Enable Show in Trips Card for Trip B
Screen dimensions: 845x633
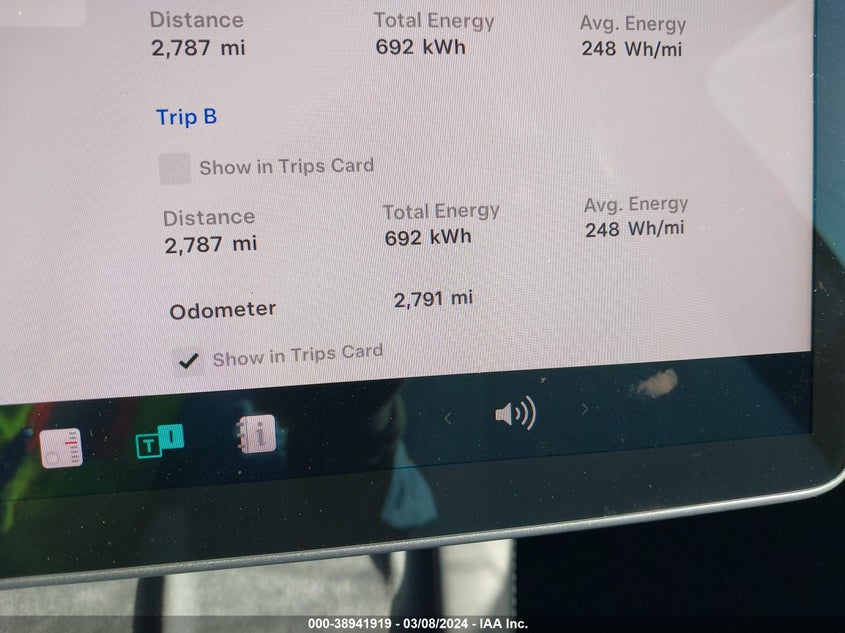[176, 169]
